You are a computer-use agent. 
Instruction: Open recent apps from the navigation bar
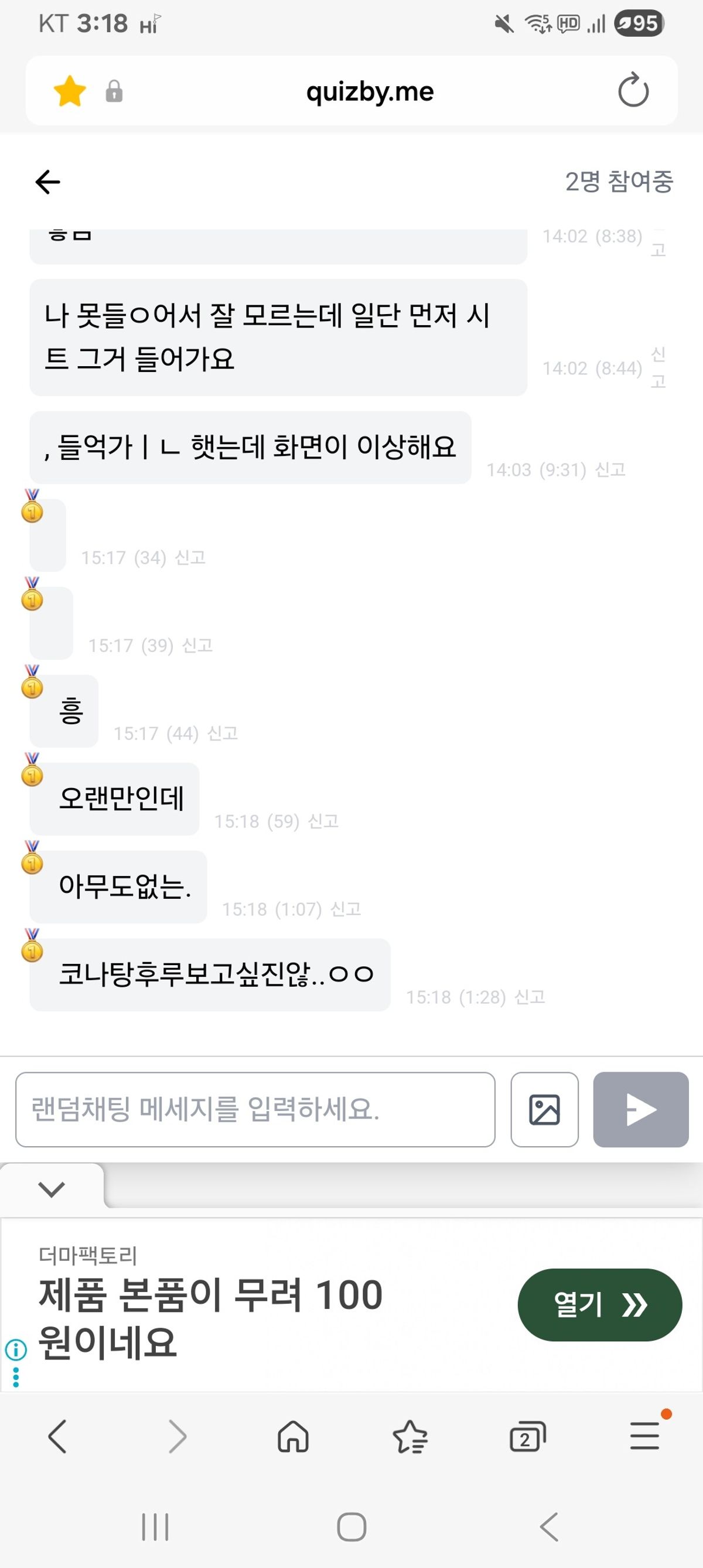click(x=155, y=1526)
